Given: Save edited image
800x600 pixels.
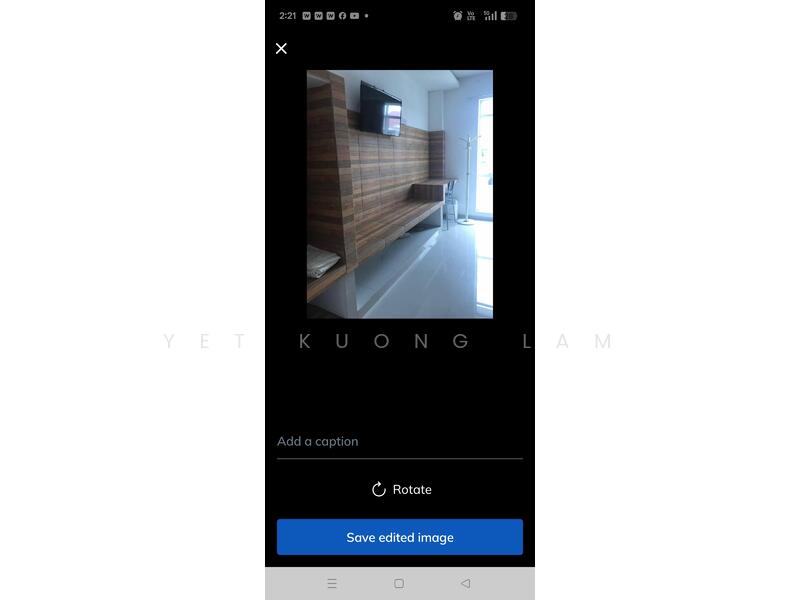Looking at the screenshot, I should coord(400,537).
